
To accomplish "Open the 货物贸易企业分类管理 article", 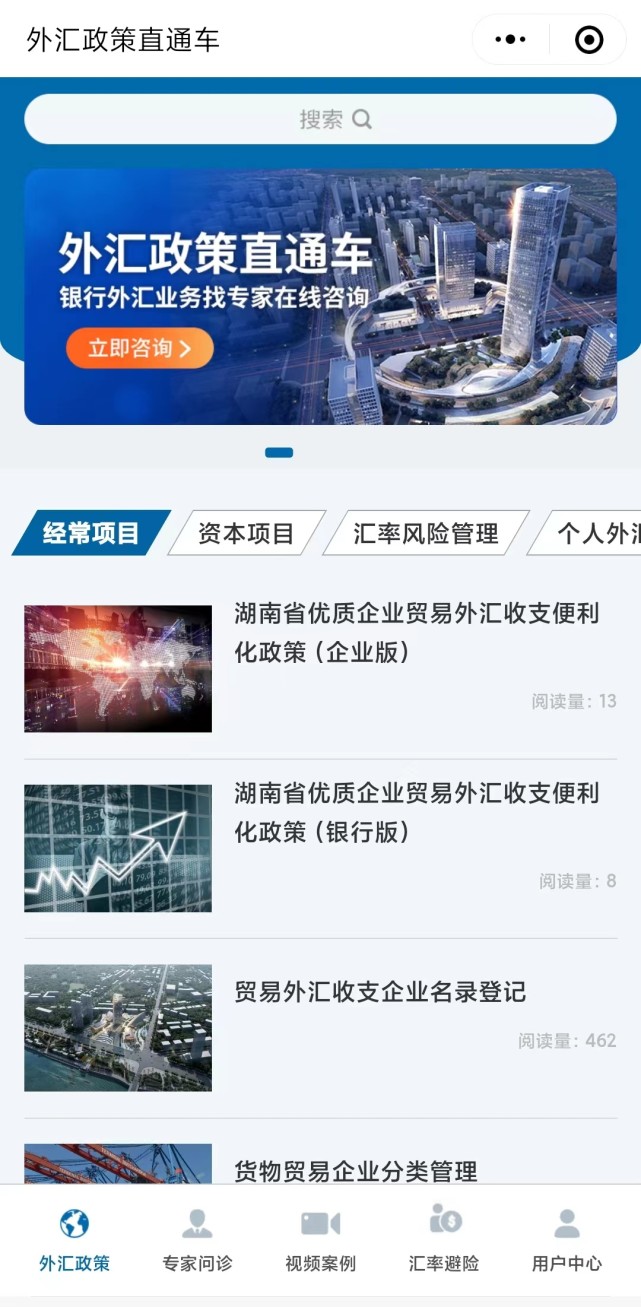I will coord(355,1170).
